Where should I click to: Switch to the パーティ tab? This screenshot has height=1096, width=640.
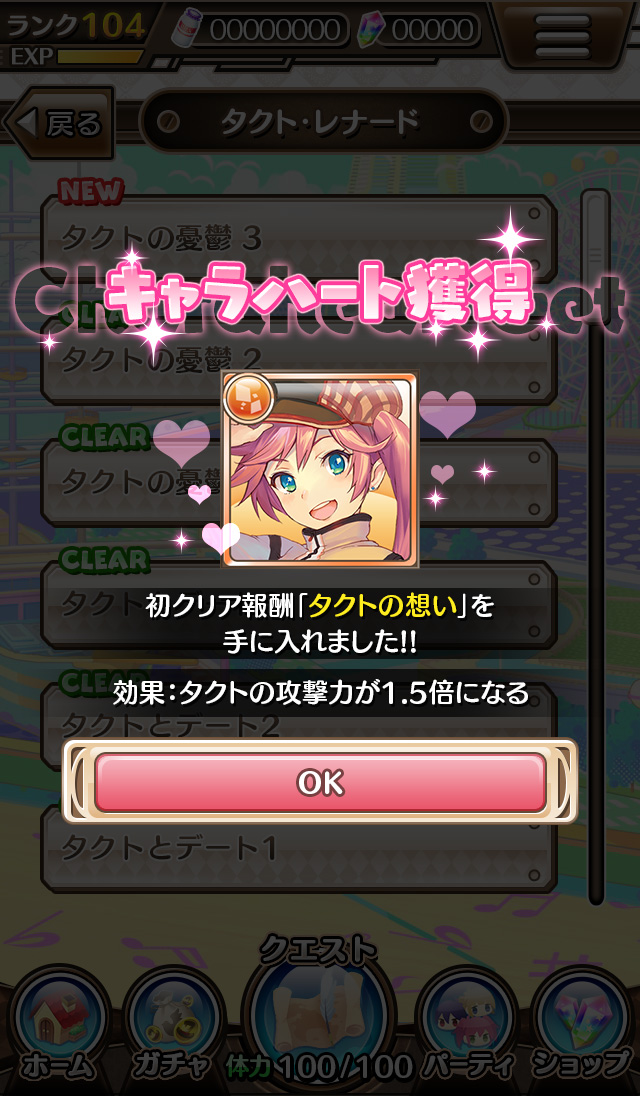(x=466, y=1025)
